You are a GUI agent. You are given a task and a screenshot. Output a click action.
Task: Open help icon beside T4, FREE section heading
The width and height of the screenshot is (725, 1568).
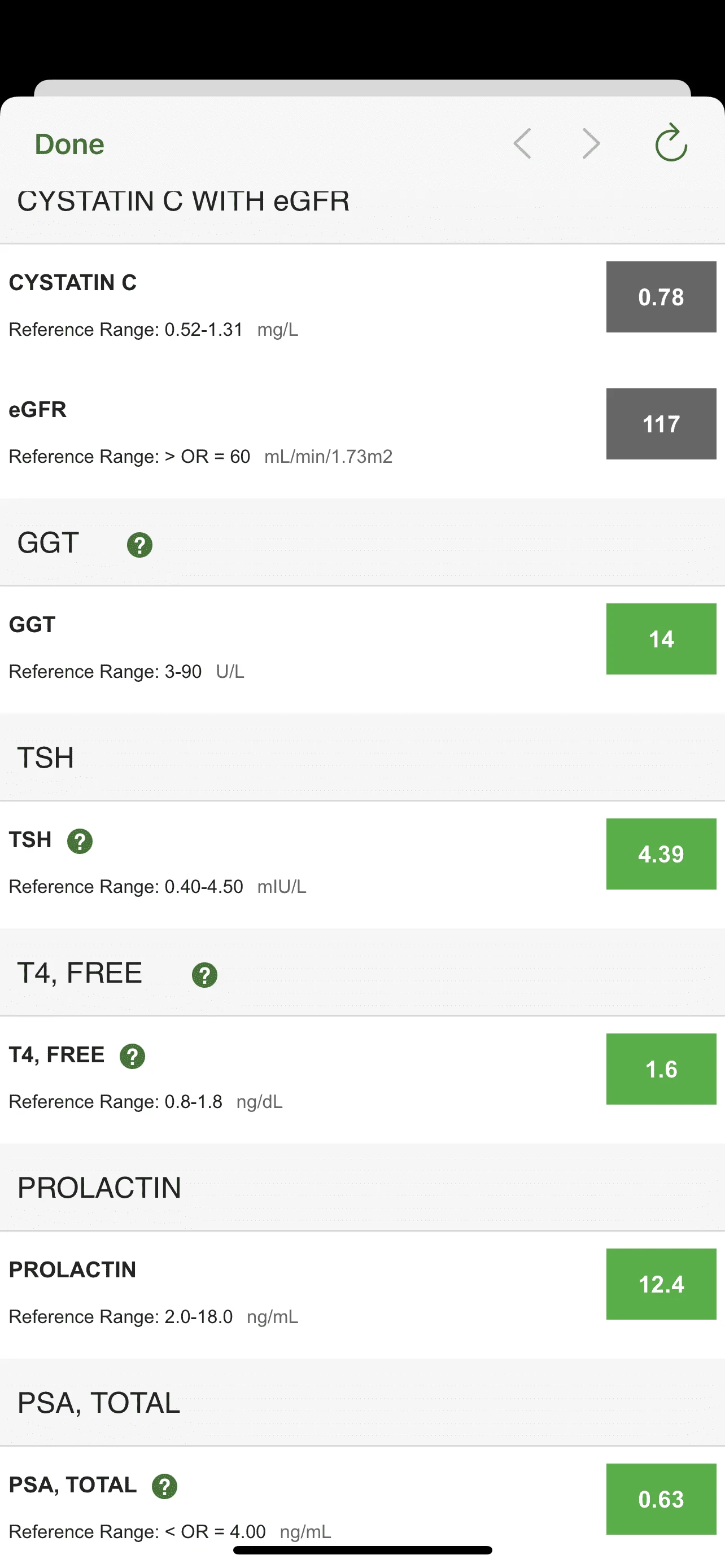[x=204, y=975]
